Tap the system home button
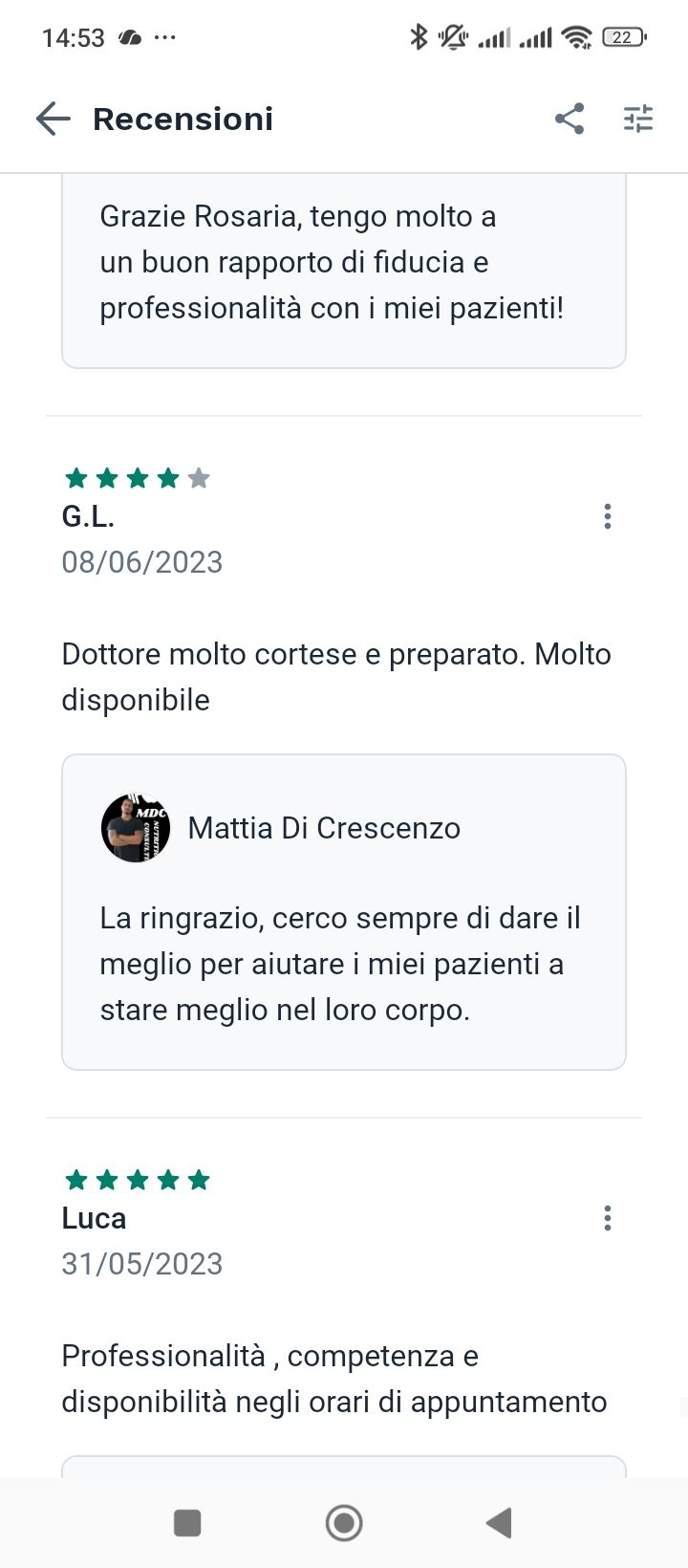Image resolution: width=688 pixels, height=1568 pixels. coord(344,1522)
